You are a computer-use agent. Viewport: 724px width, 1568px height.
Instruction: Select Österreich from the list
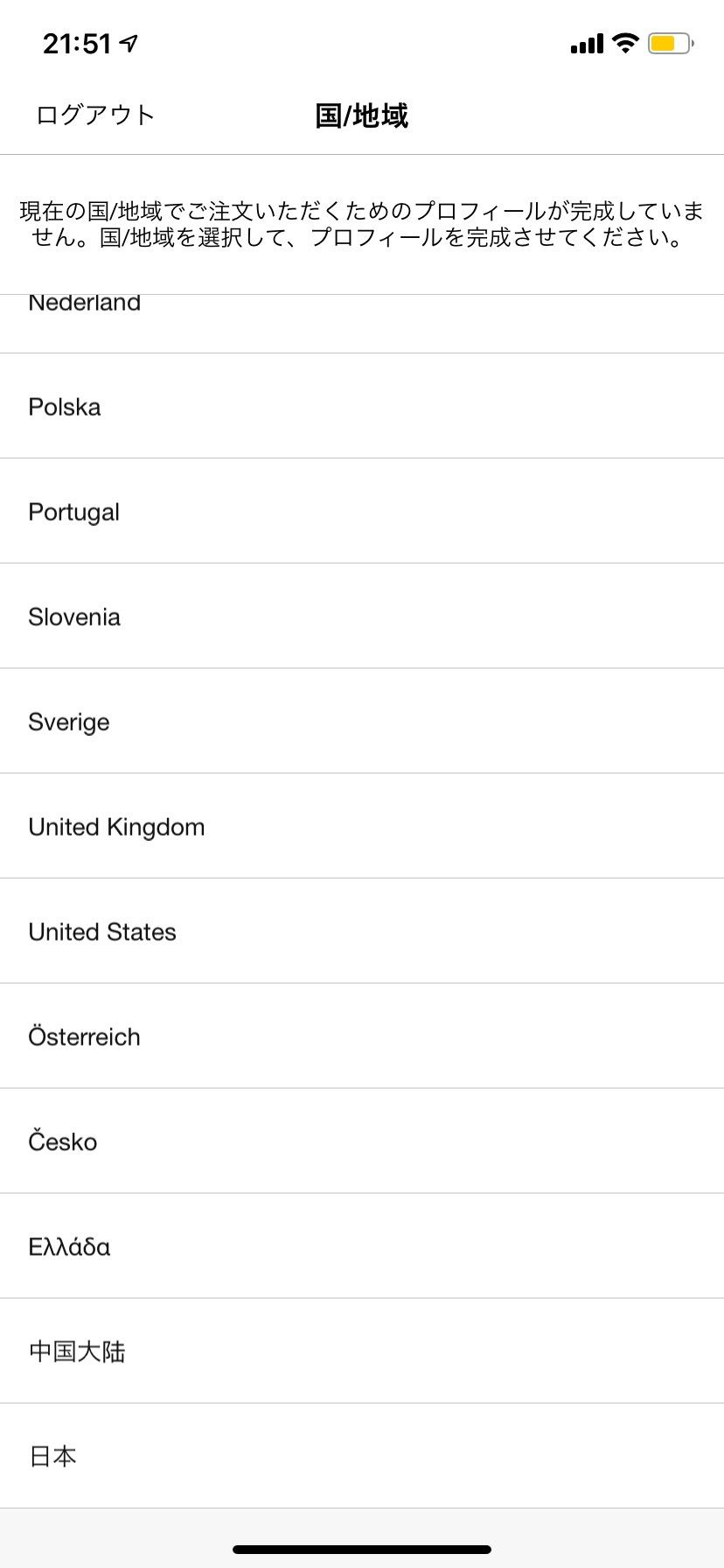click(x=362, y=1036)
